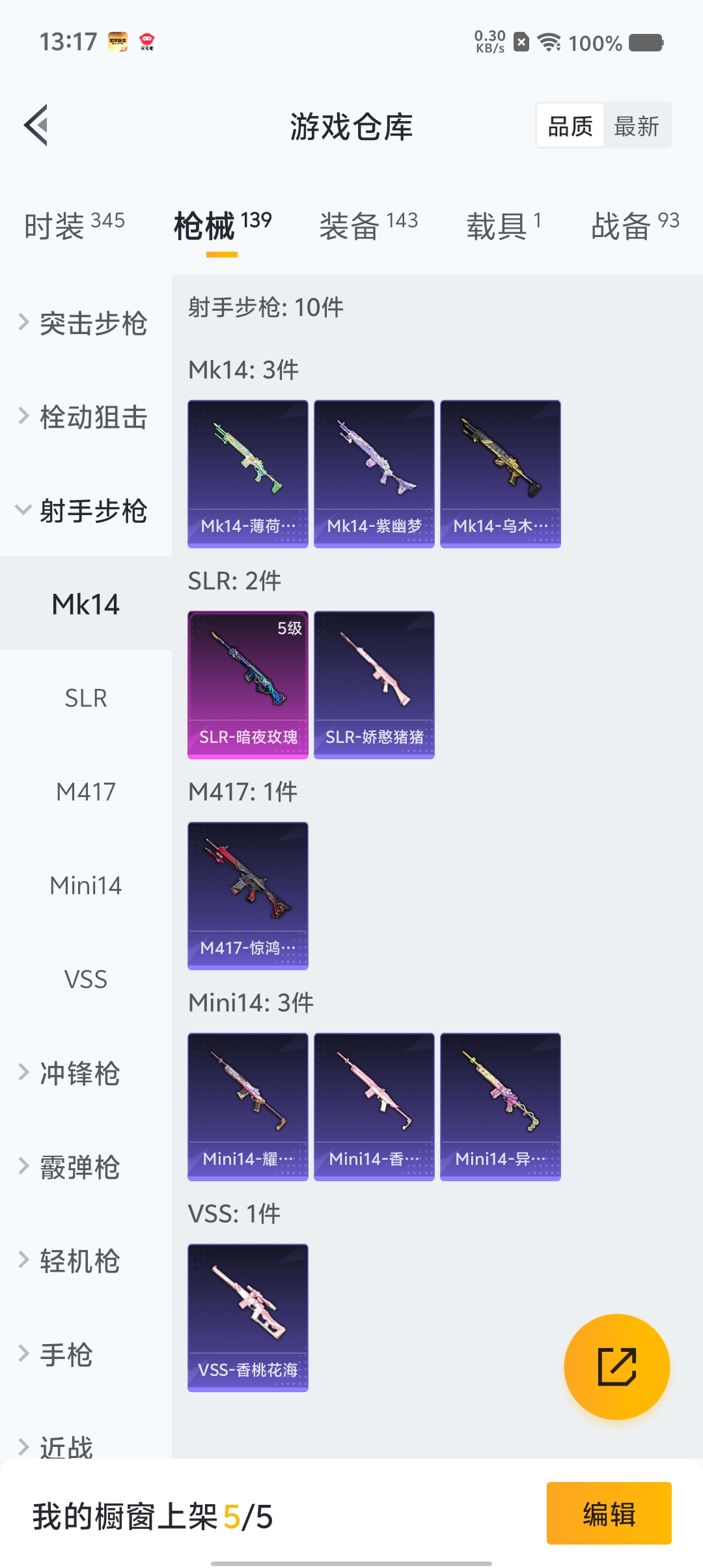Screen dimensions: 703x1568
Task: Switch to the 时装 tab
Action: point(74,226)
